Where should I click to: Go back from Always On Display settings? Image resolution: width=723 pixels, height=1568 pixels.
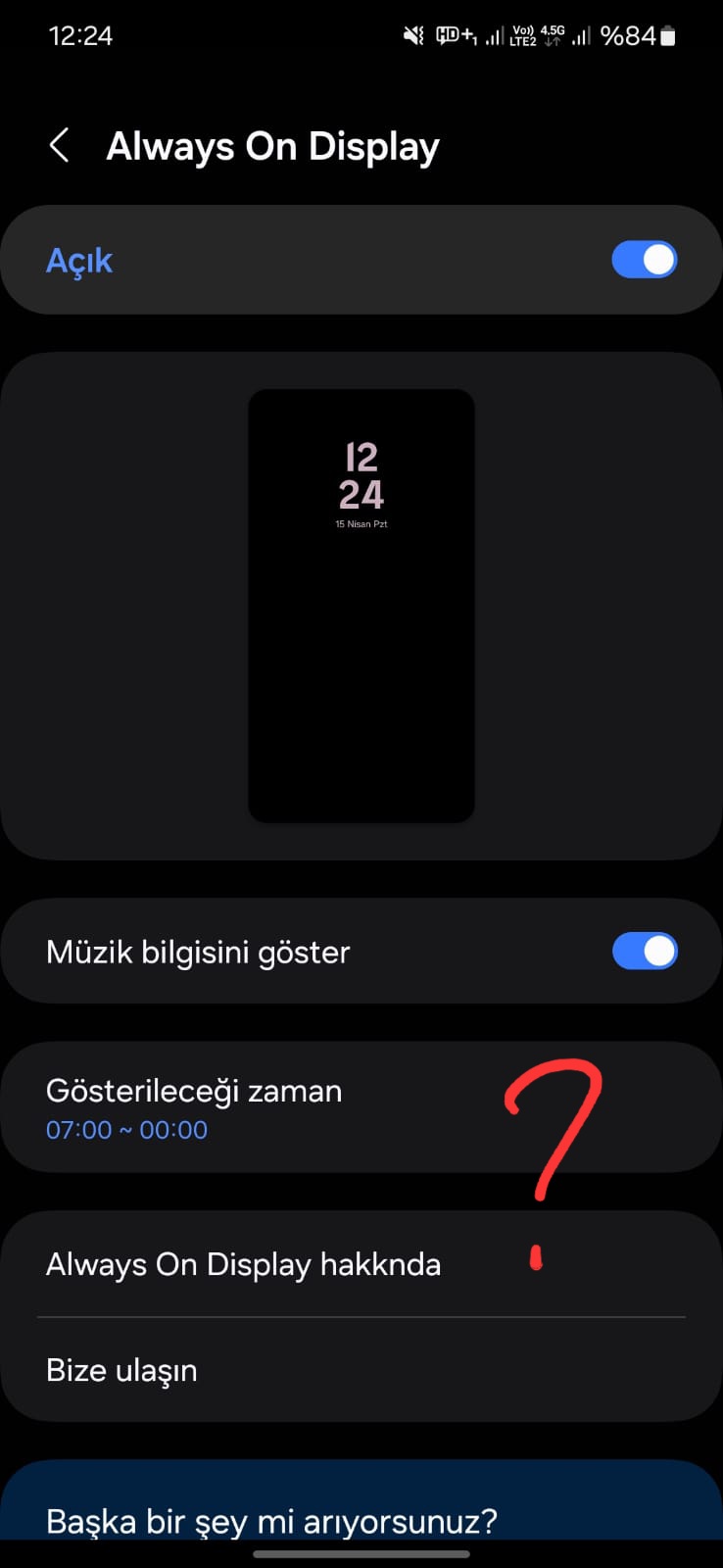[x=60, y=146]
